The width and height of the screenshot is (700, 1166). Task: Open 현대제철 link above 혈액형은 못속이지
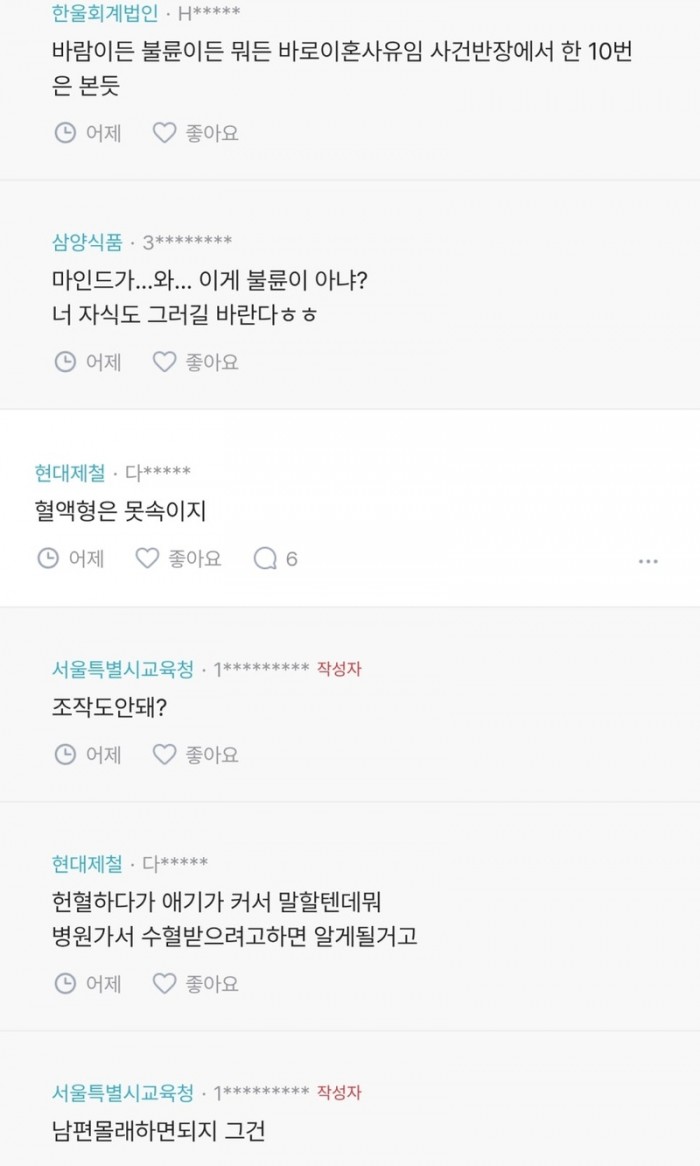(x=70, y=472)
